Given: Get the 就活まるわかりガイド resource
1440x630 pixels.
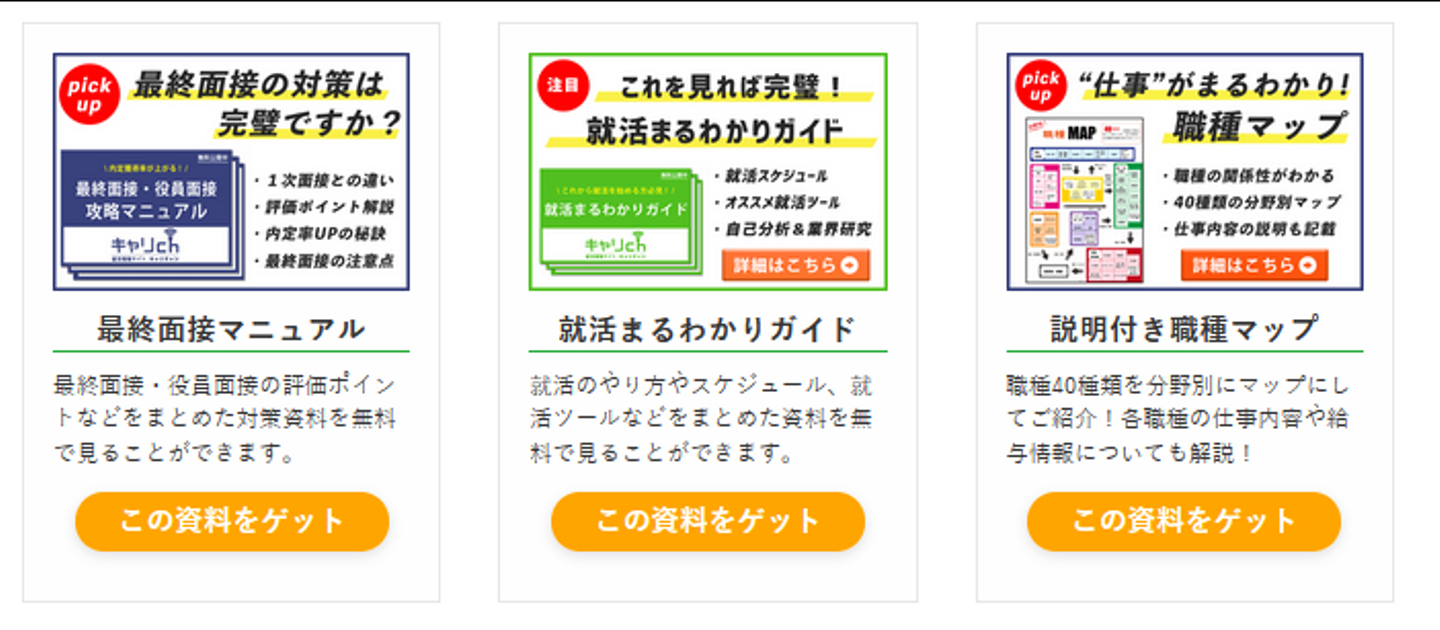Looking at the screenshot, I should [x=708, y=521].
